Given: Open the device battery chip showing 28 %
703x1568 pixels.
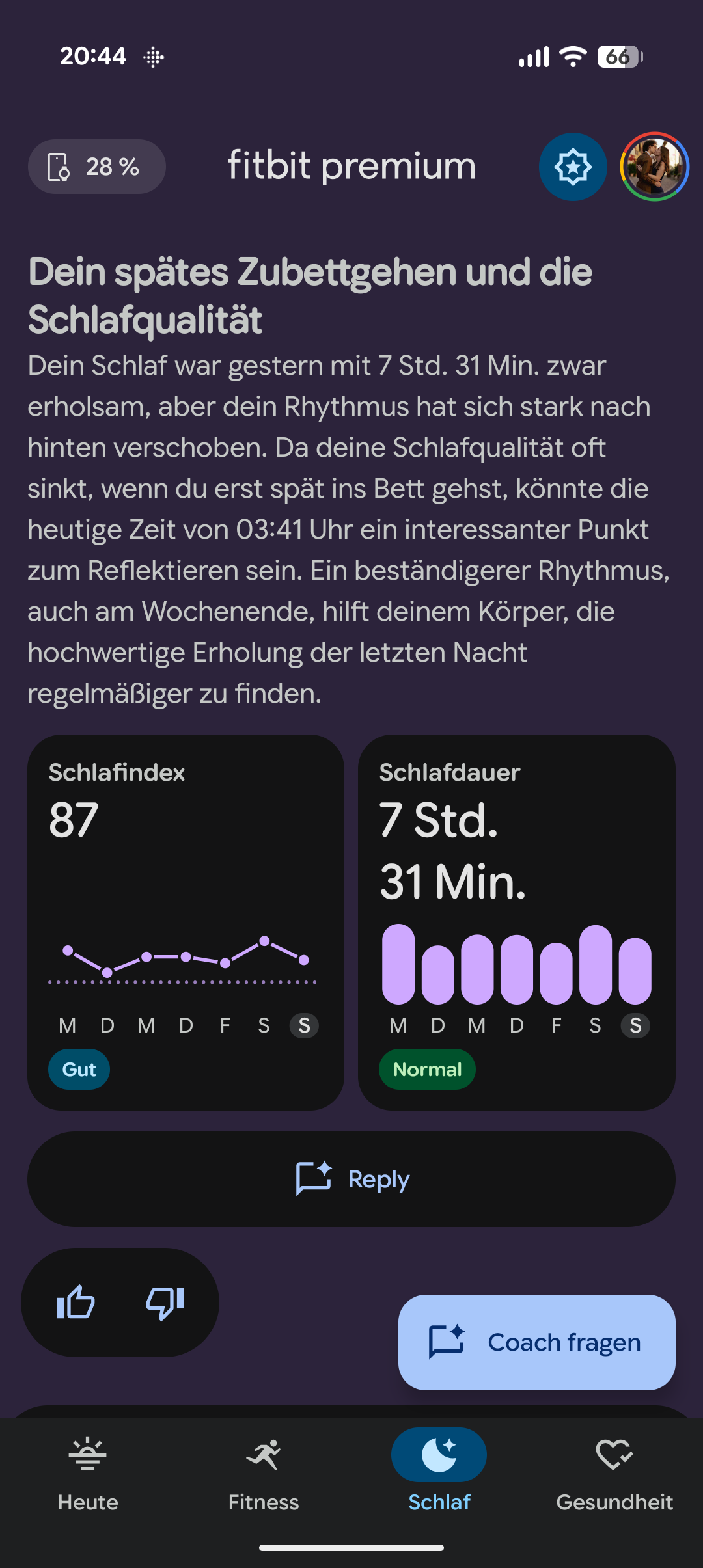Looking at the screenshot, I should [96, 167].
